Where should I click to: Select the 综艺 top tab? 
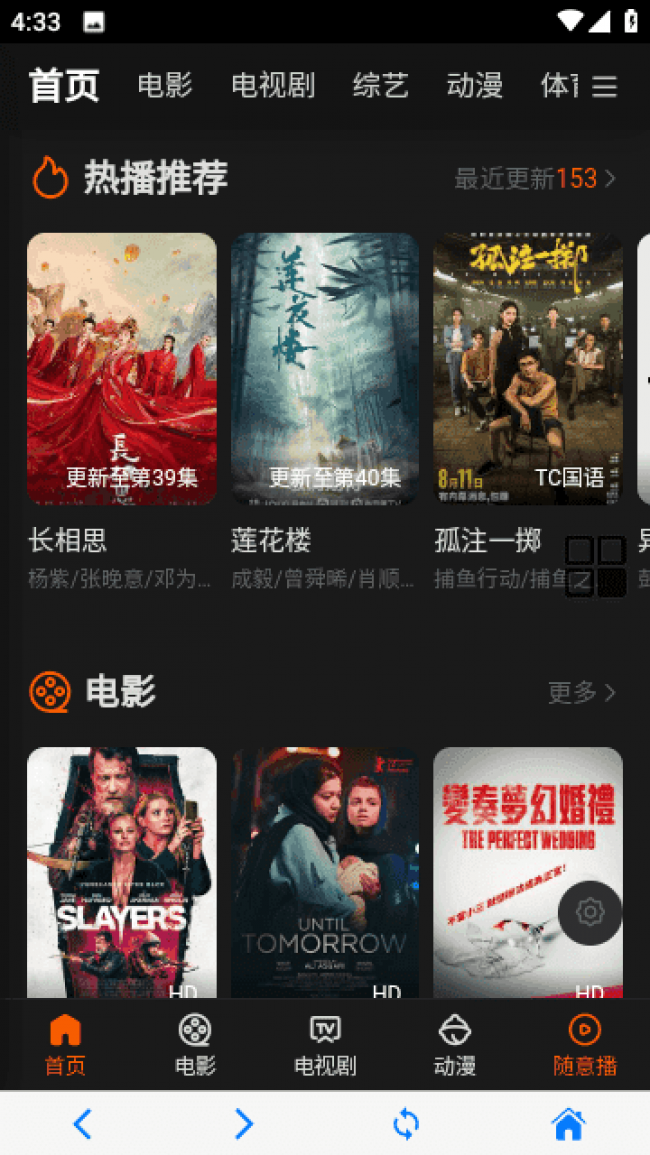pyautogui.click(x=381, y=86)
